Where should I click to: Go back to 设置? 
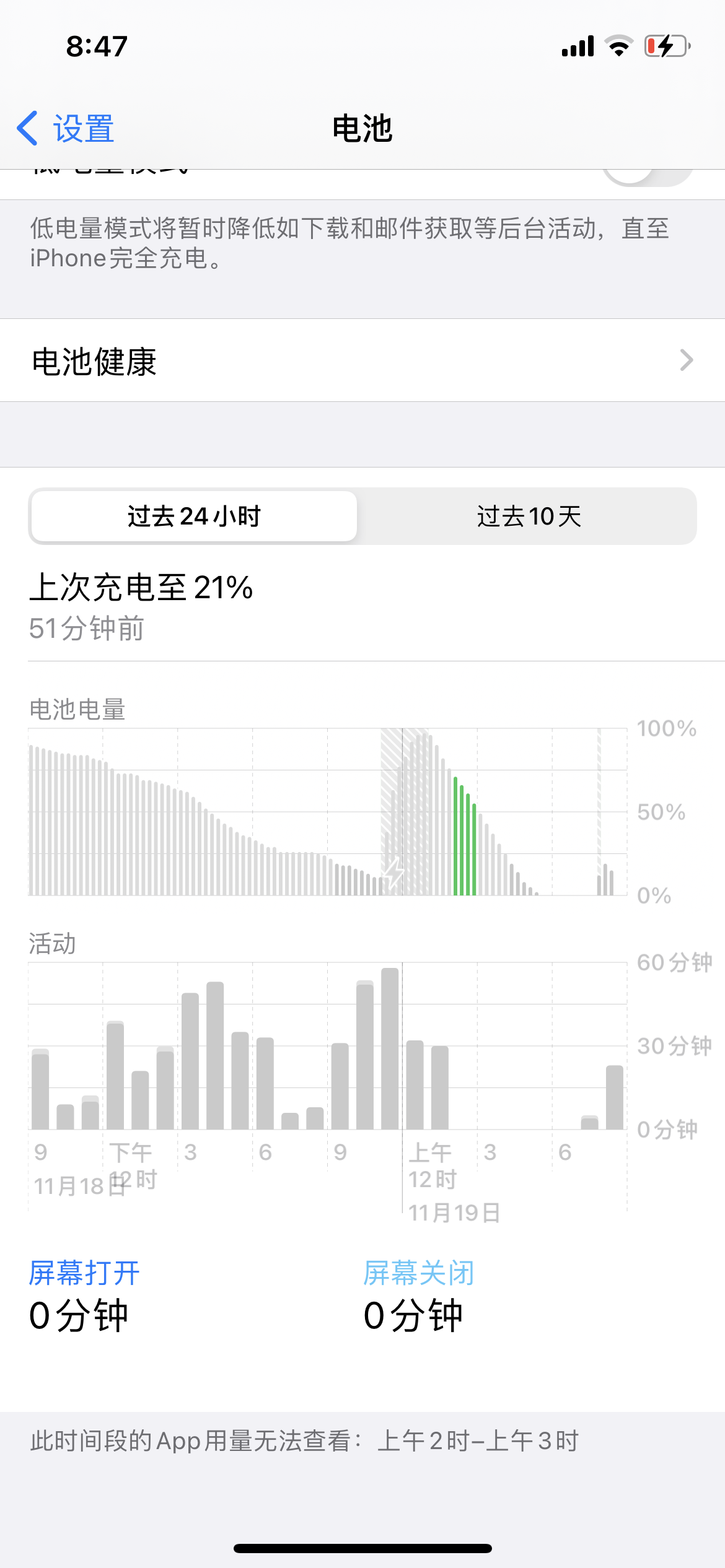coord(66,129)
